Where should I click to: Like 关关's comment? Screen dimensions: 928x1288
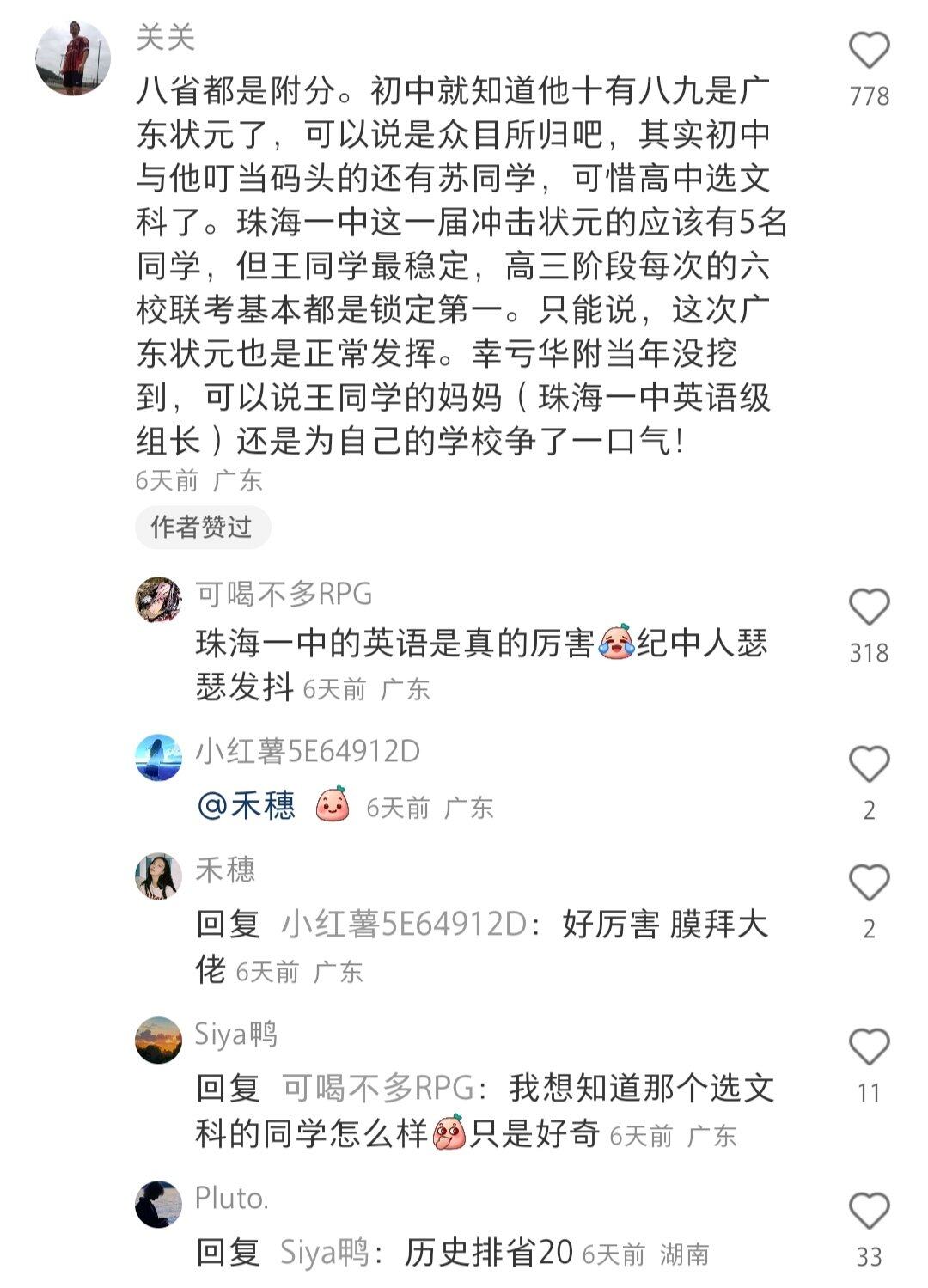[x=869, y=51]
